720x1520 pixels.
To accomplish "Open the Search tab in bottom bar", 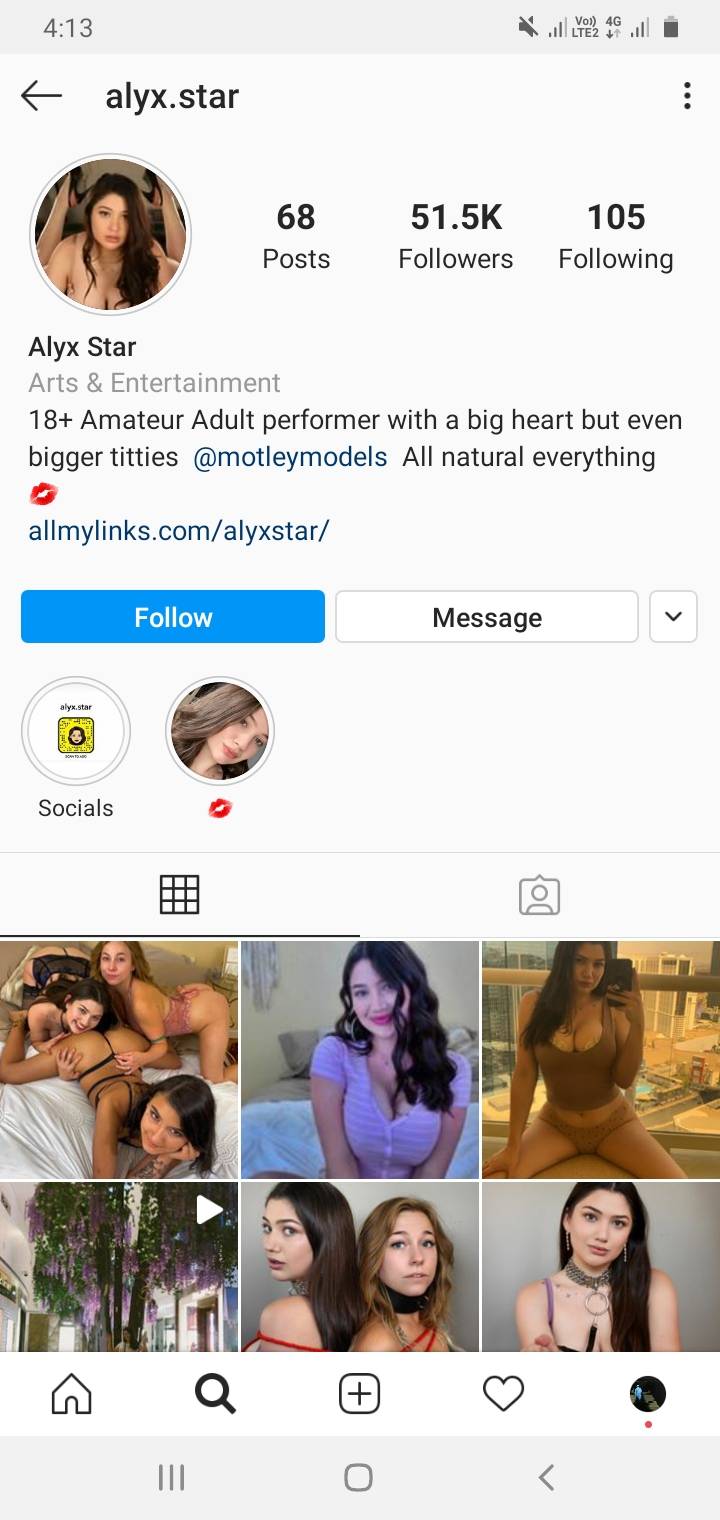I will (215, 1394).
